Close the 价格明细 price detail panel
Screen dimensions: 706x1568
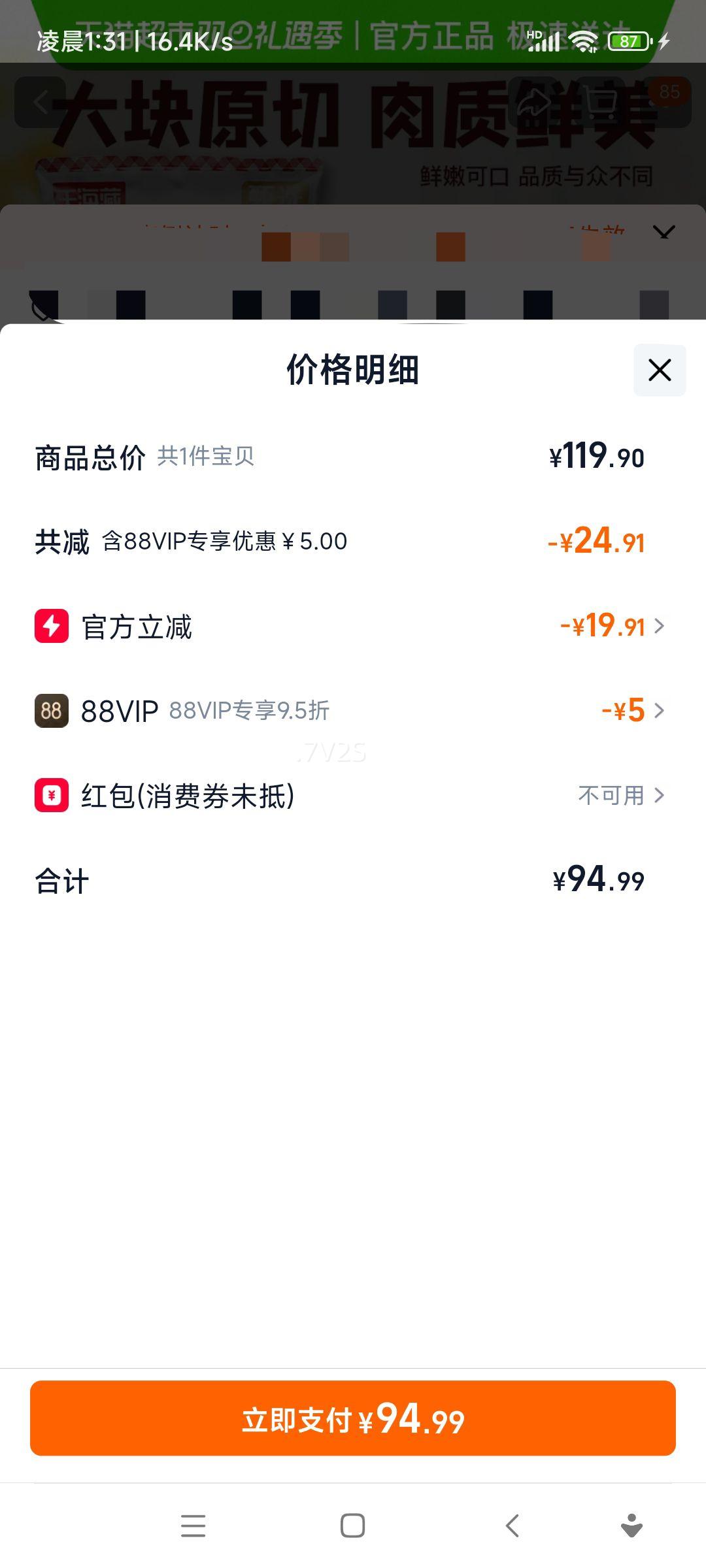(x=658, y=370)
